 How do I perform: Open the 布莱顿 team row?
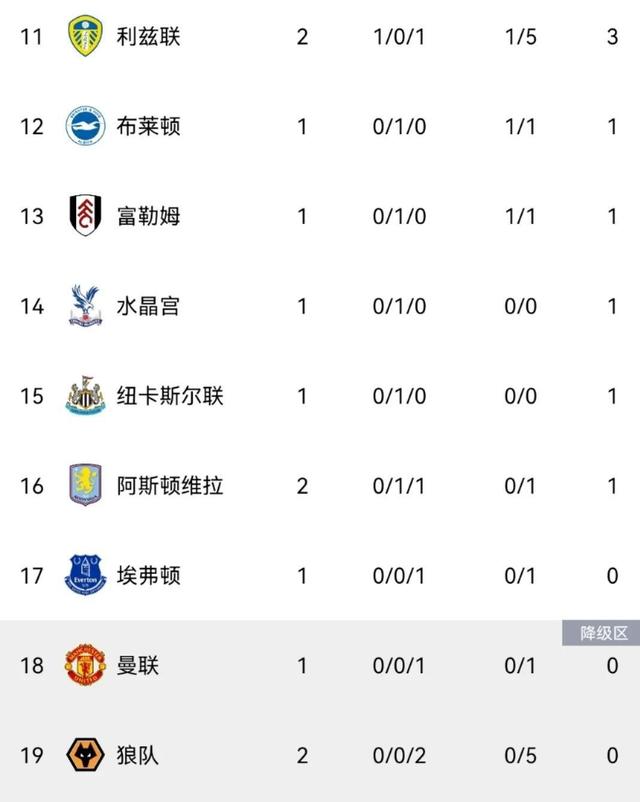pyautogui.click(x=148, y=127)
